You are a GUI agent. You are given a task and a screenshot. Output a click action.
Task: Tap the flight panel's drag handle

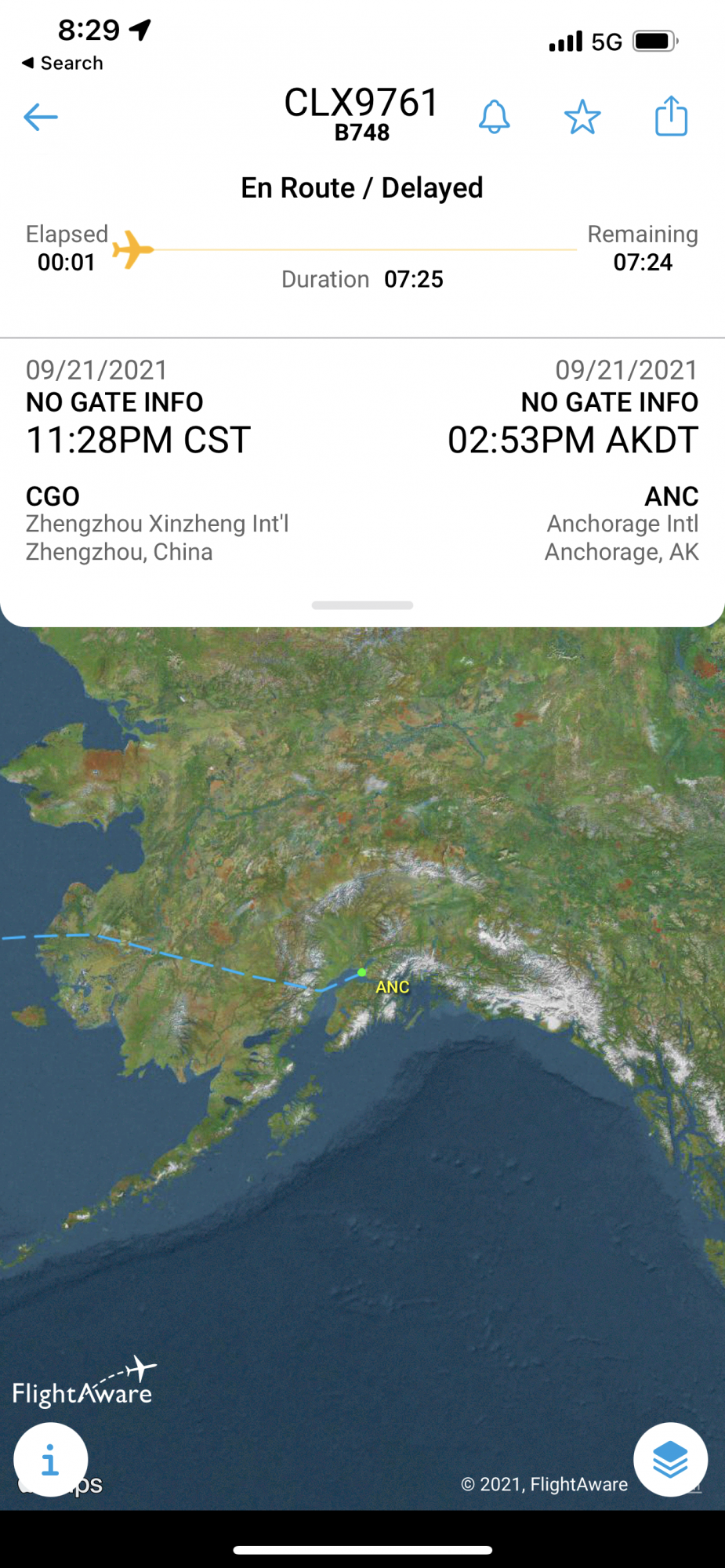point(362,605)
